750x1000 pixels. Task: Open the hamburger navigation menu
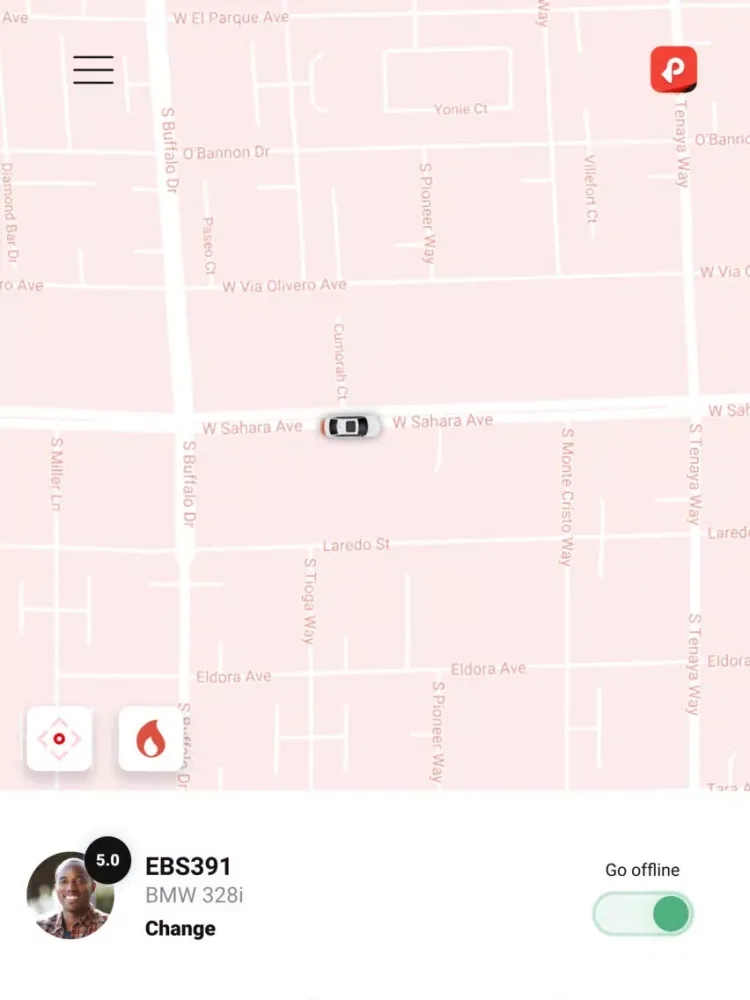(93, 70)
